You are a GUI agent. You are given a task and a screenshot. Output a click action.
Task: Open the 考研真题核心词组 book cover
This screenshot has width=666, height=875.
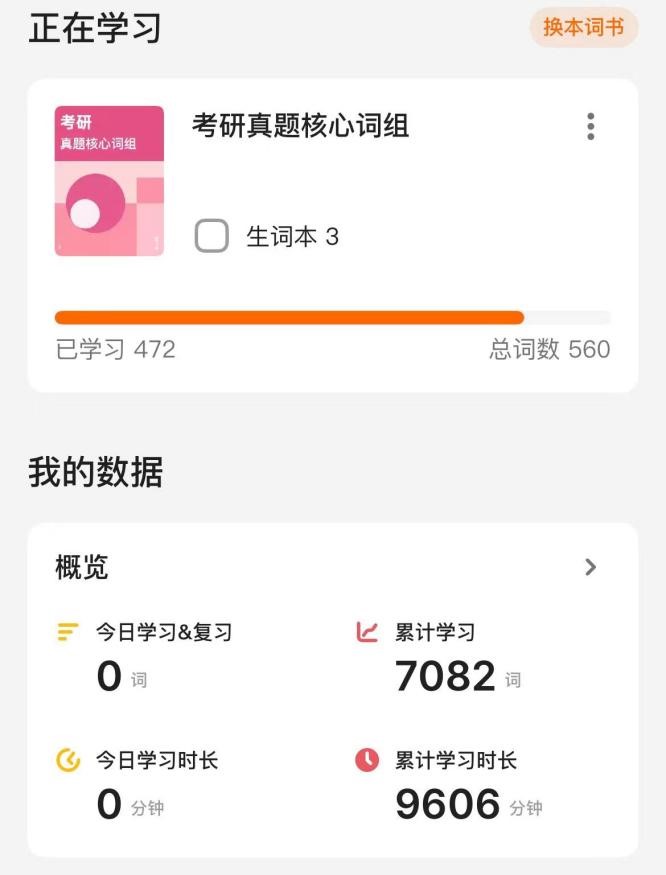(x=109, y=181)
